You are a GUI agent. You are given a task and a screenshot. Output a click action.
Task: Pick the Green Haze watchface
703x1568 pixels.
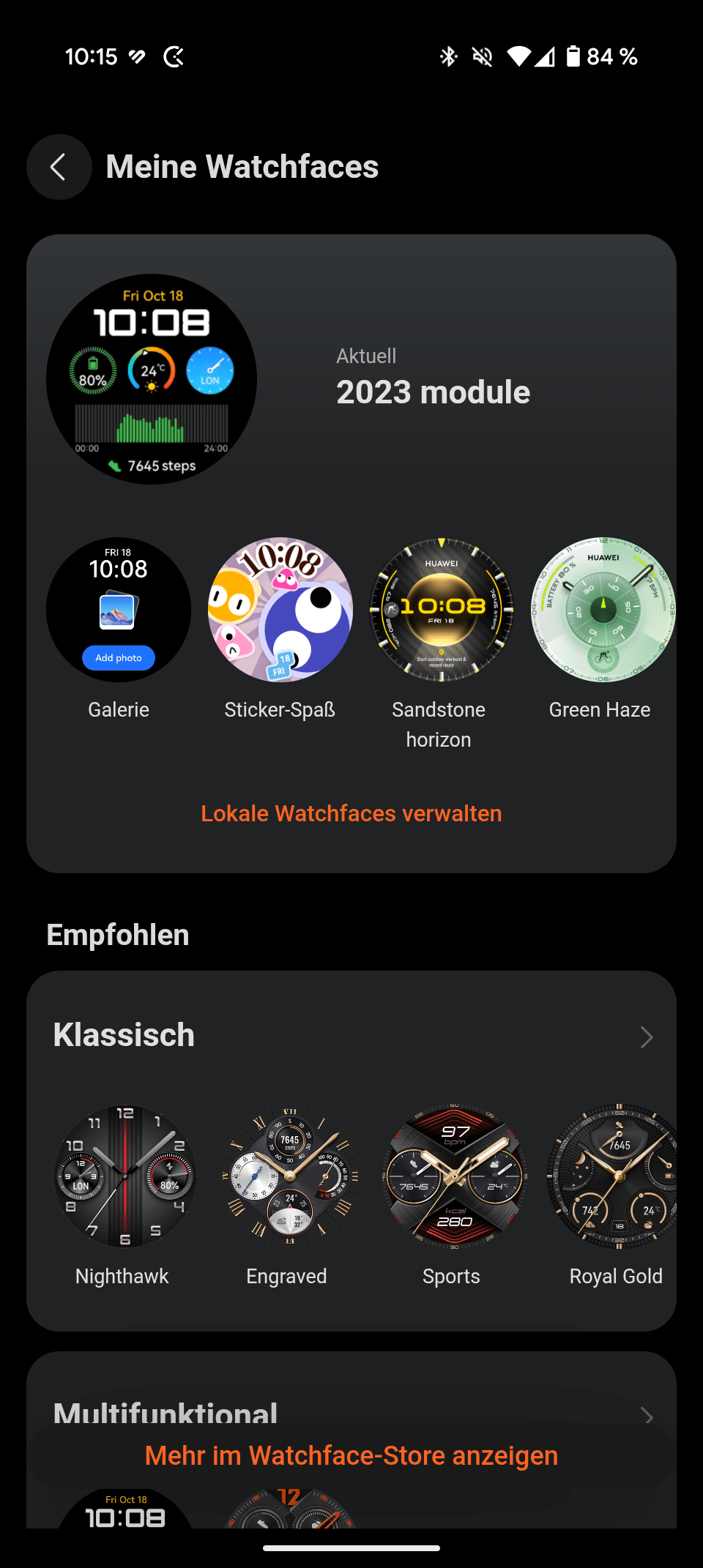click(x=602, y=610)
